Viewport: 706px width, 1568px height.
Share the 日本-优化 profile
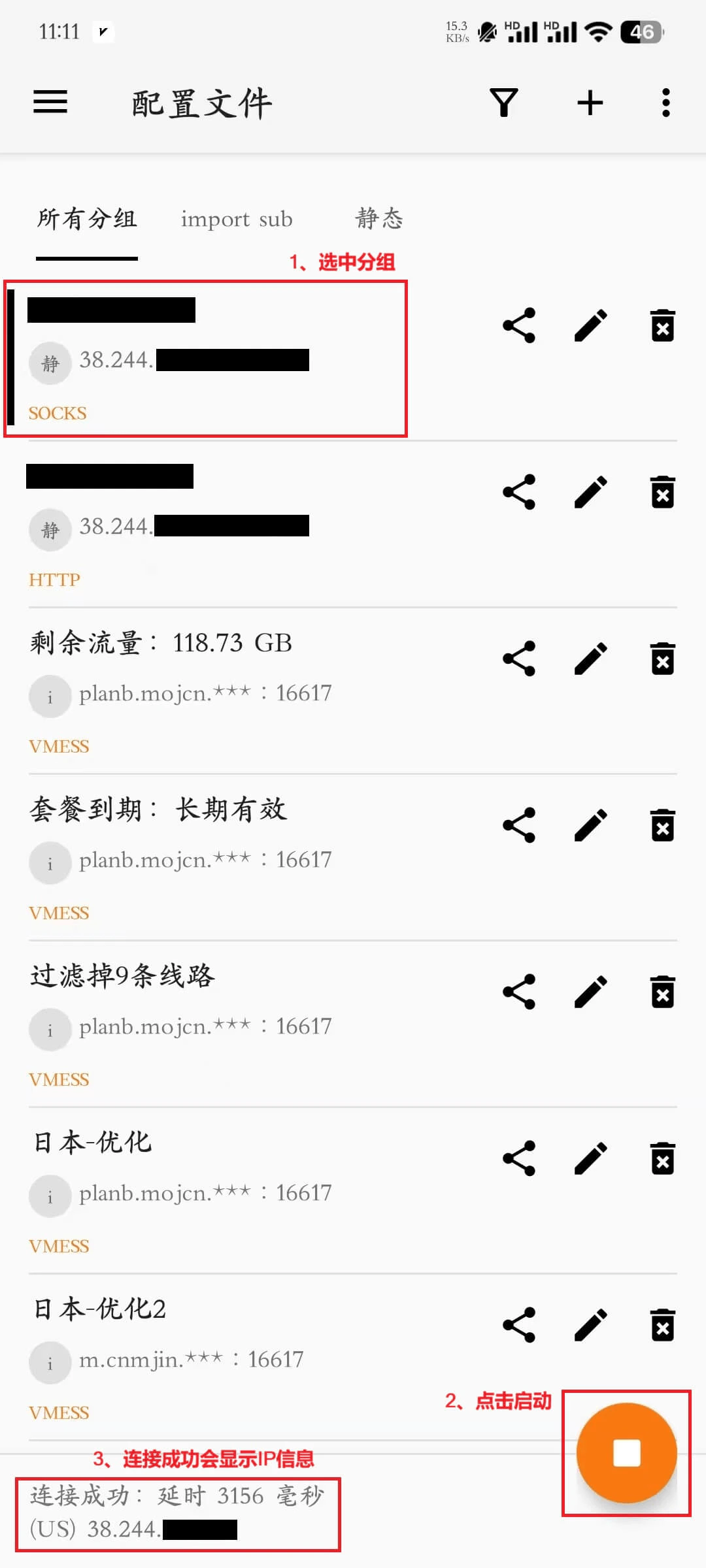518,1158
